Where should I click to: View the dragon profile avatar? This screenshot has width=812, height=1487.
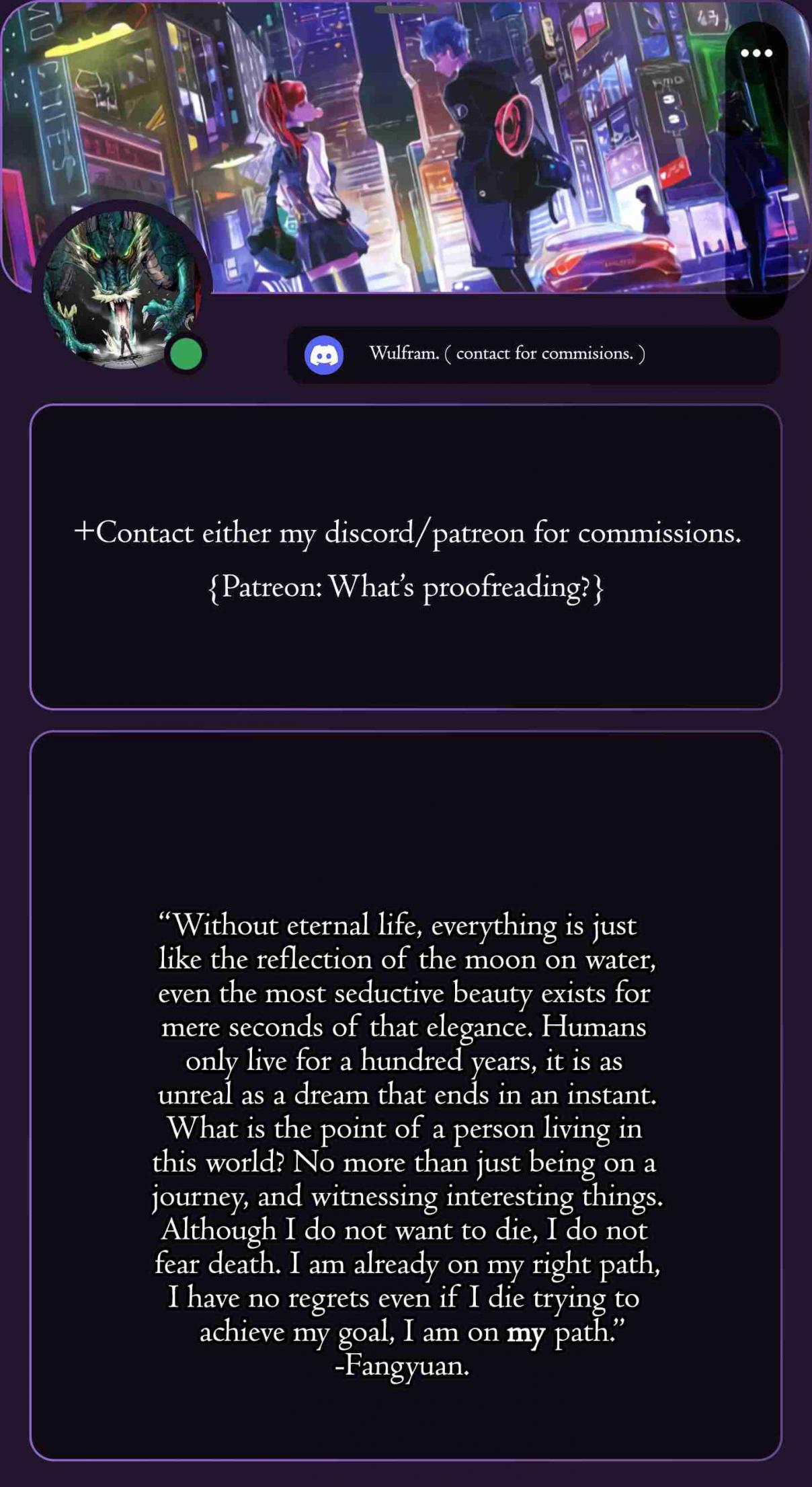[x=121, y=289]
